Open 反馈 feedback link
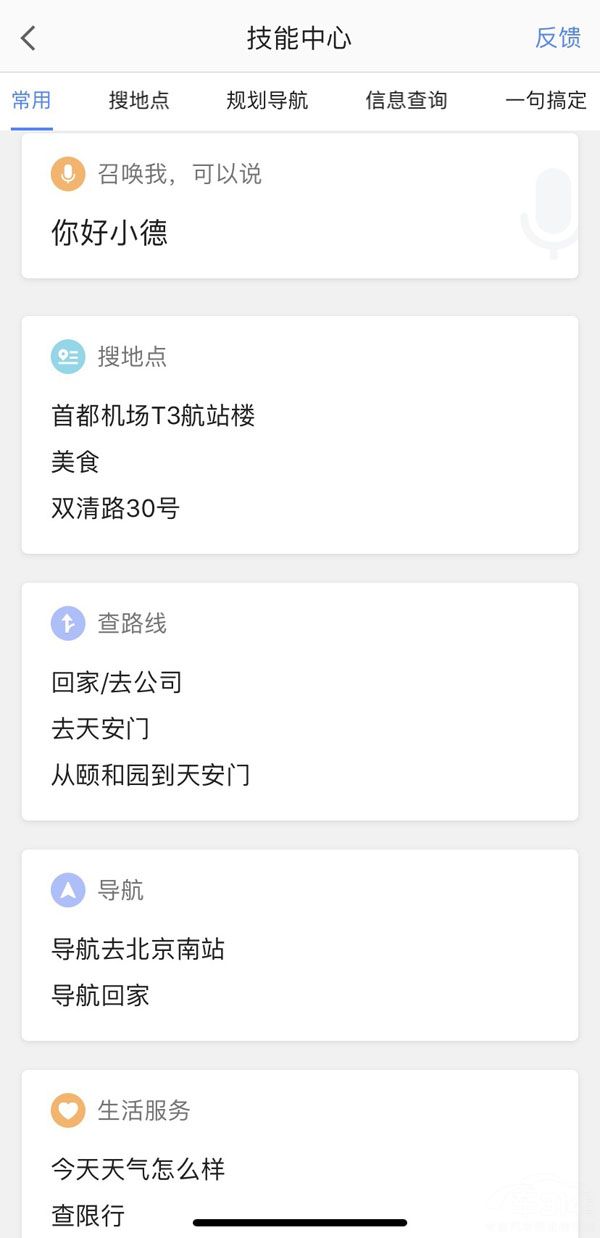This screenshot has height=1238, width=600. [x=557, y=38]
